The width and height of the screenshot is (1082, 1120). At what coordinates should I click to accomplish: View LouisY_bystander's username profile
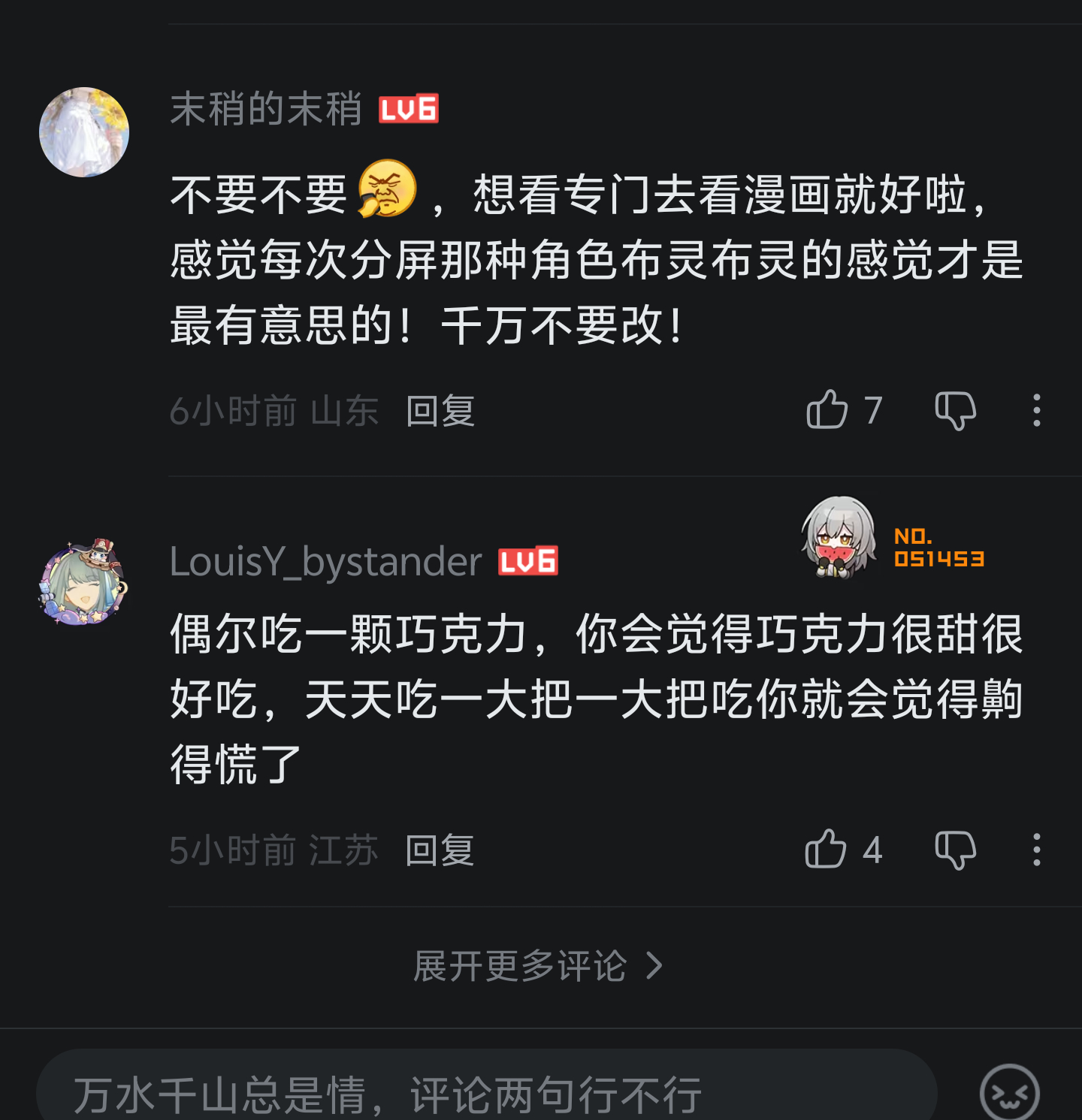click(x=325, y=562)
